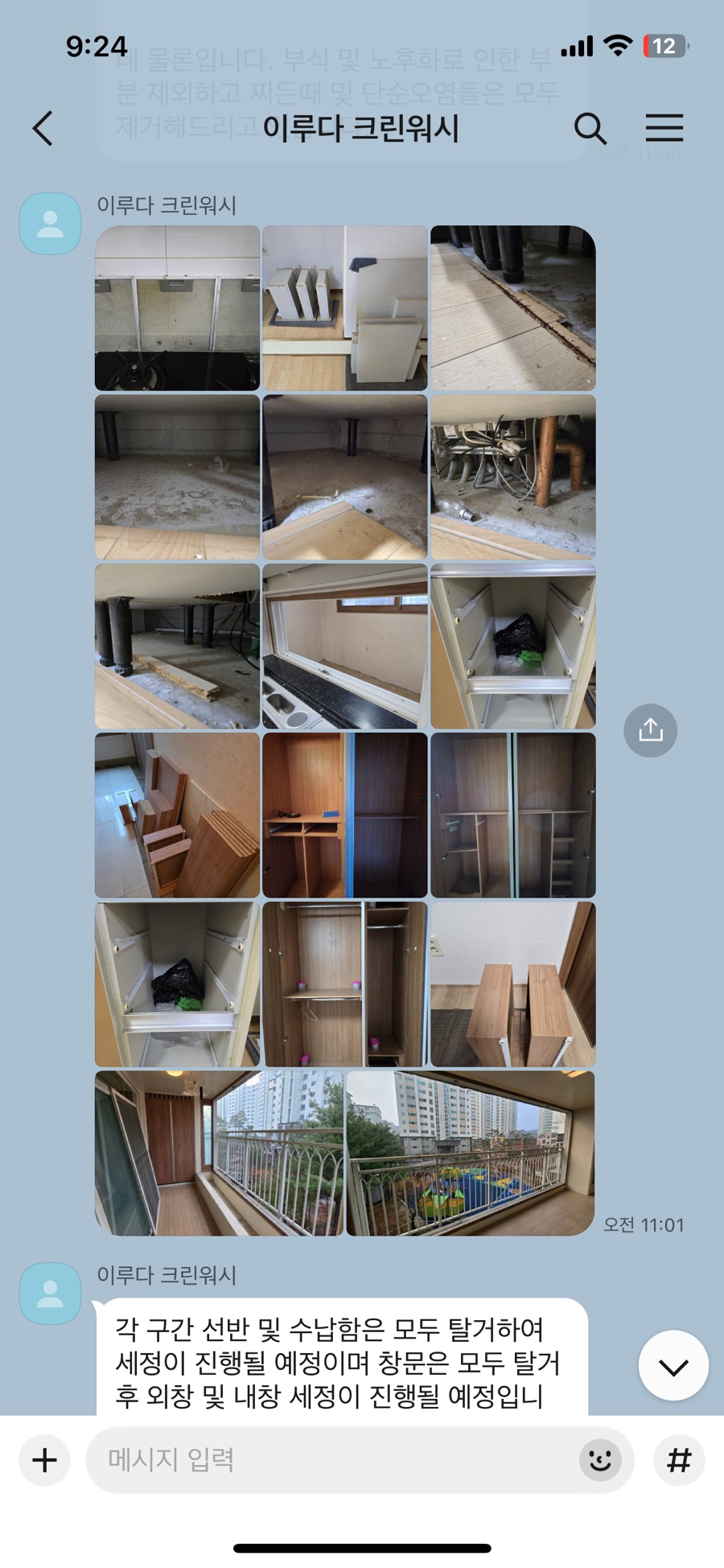View the balcony playground view photo

[470, 1153]
